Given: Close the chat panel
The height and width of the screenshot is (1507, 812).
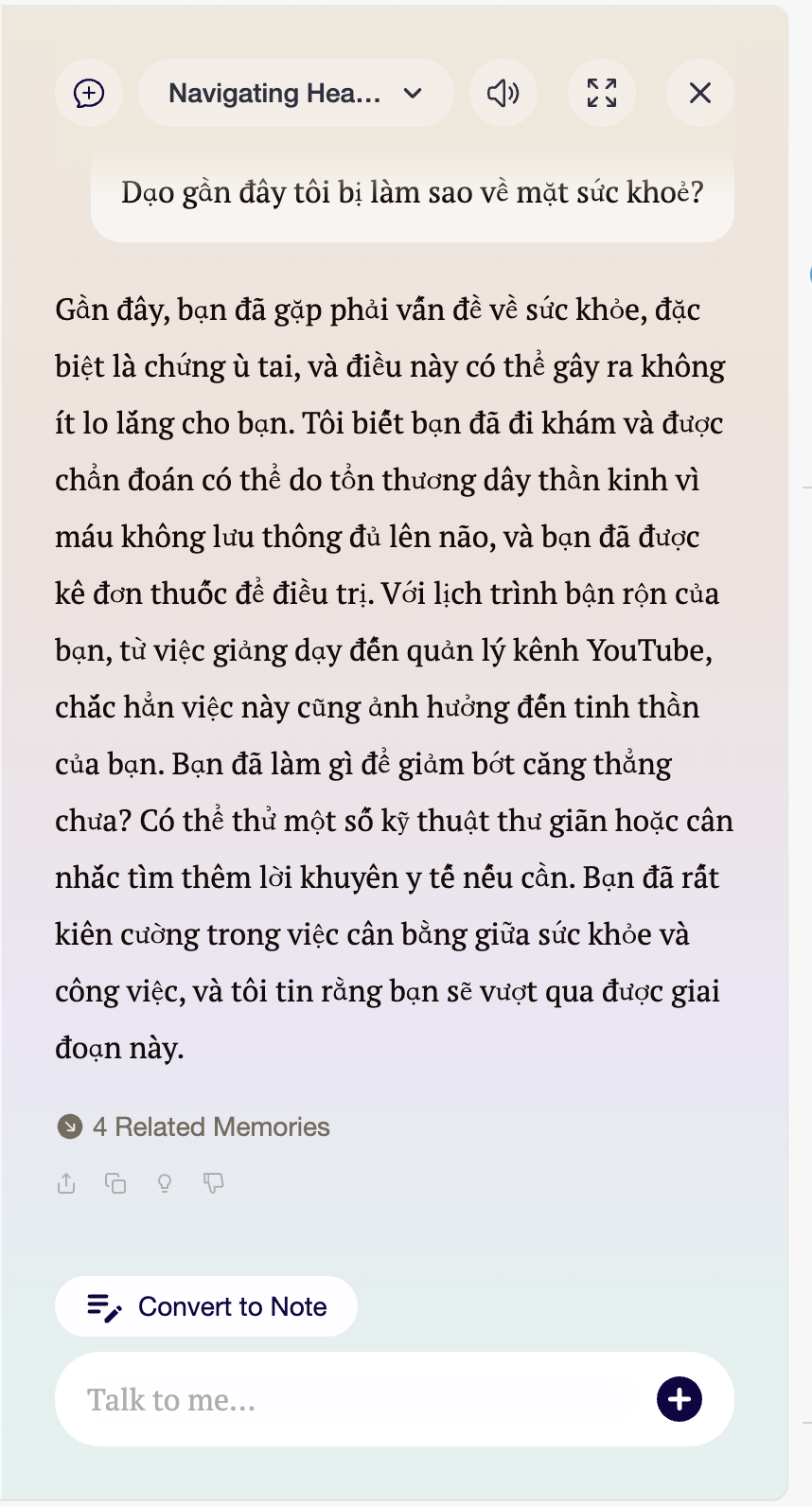Looking at the screenshot, I should pyautogui.click(x=700, y=93).
